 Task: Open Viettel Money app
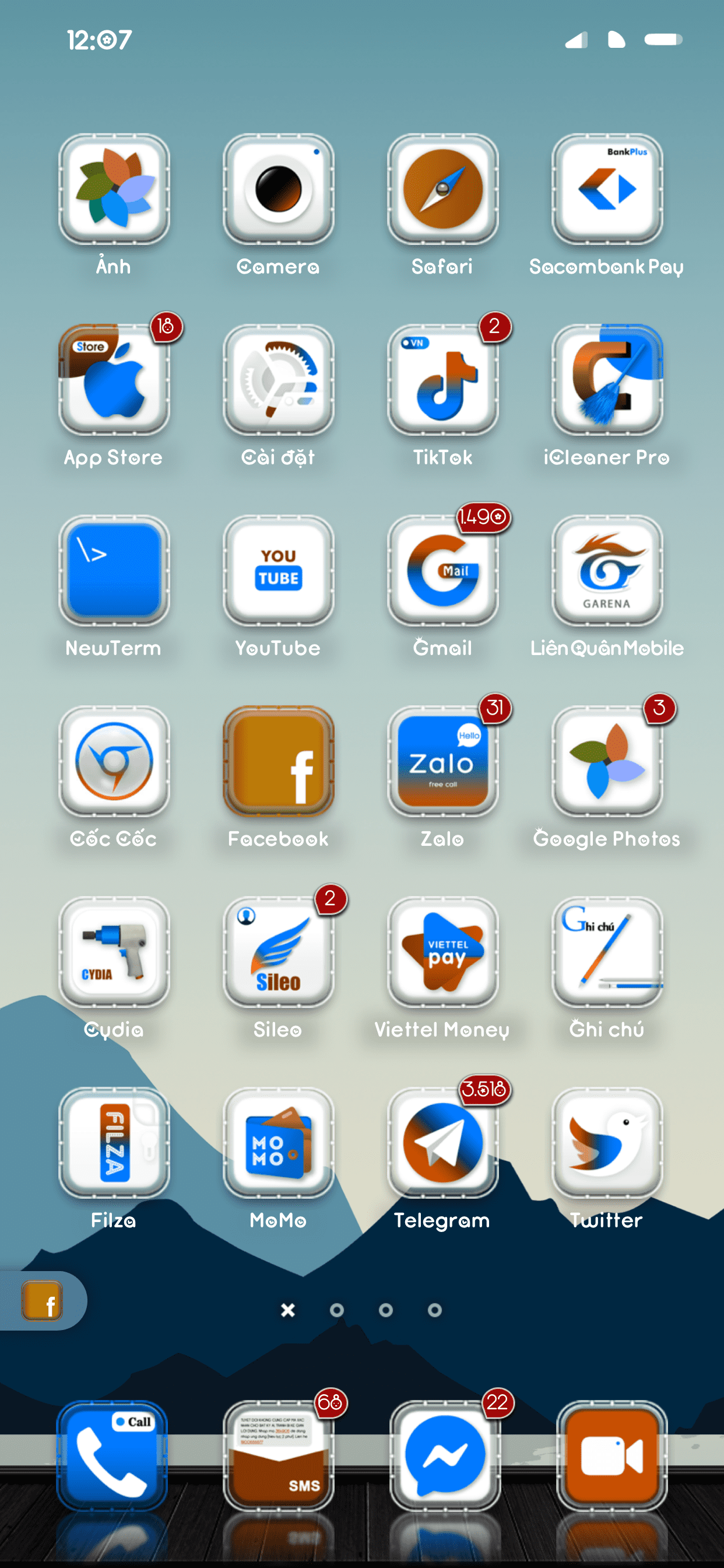(x=442, y=951)
